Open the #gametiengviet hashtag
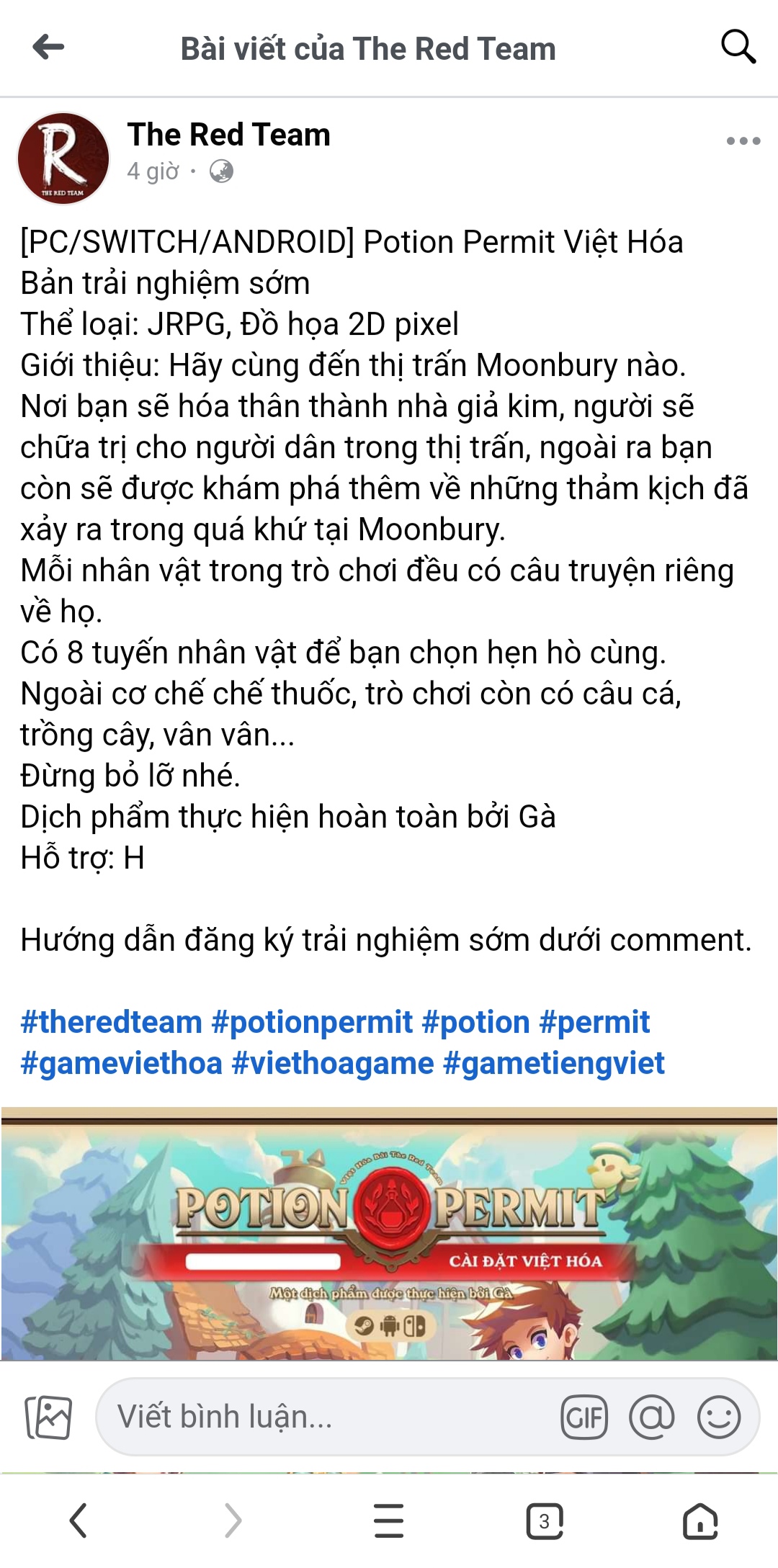This screenshot has width=778, height=1568. coord(553,1063)
